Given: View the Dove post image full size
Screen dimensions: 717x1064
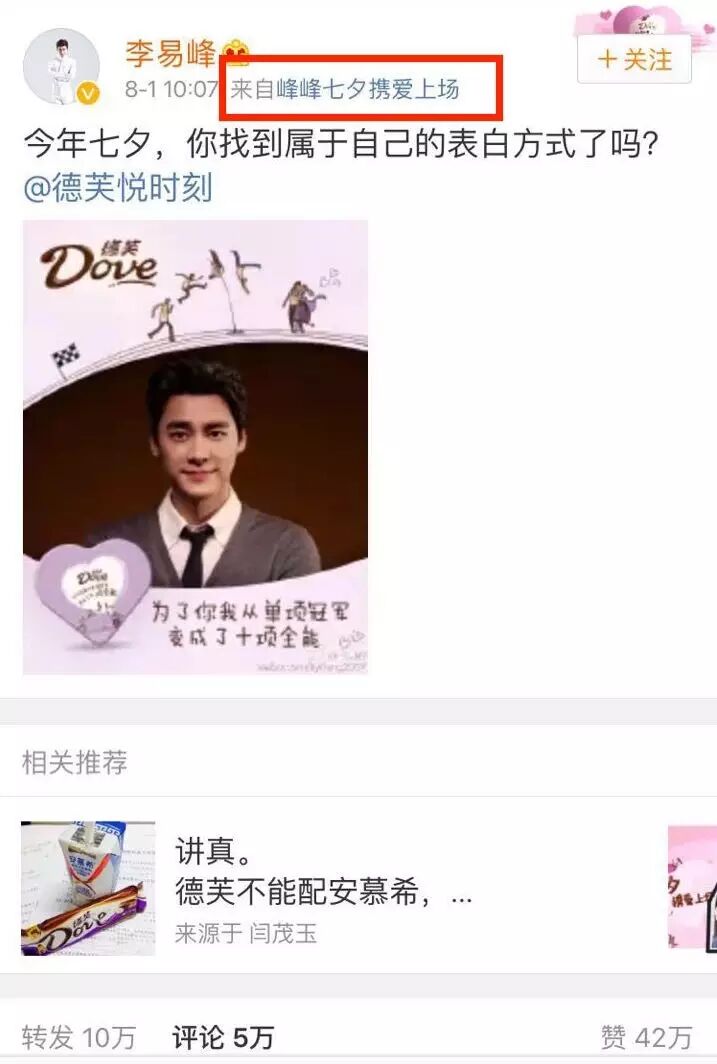Looking at the screenshot, I should (x=195, y=447).
